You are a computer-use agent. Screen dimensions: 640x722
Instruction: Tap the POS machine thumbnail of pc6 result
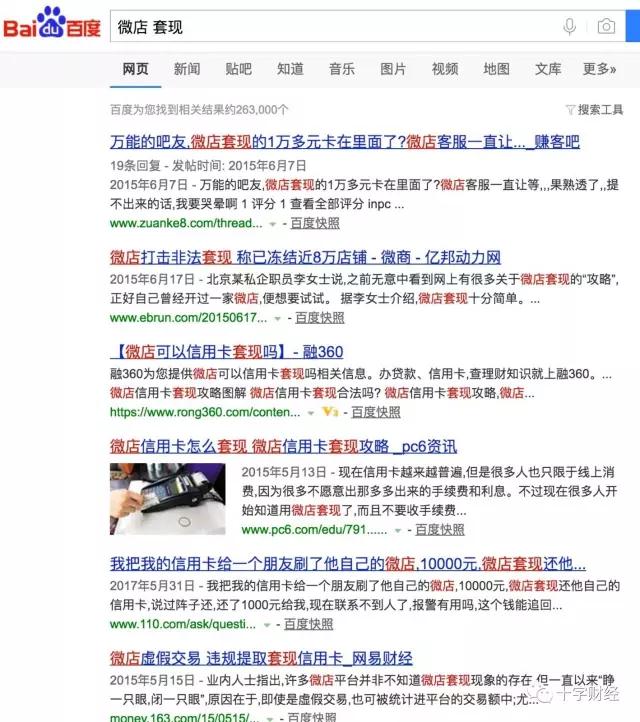click(168, 499)
